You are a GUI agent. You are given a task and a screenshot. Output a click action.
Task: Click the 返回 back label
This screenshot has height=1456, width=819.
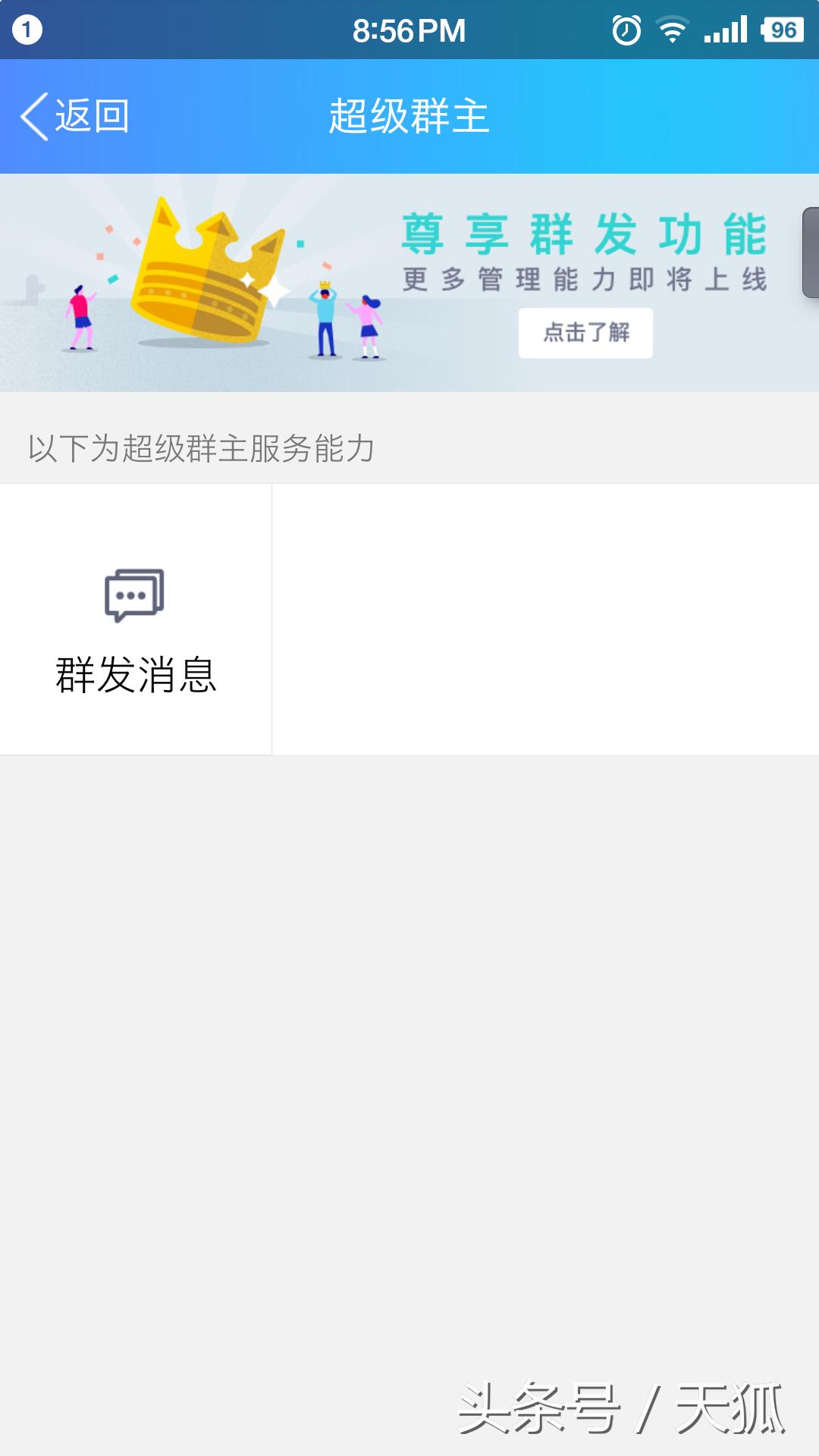pos(91,116)
